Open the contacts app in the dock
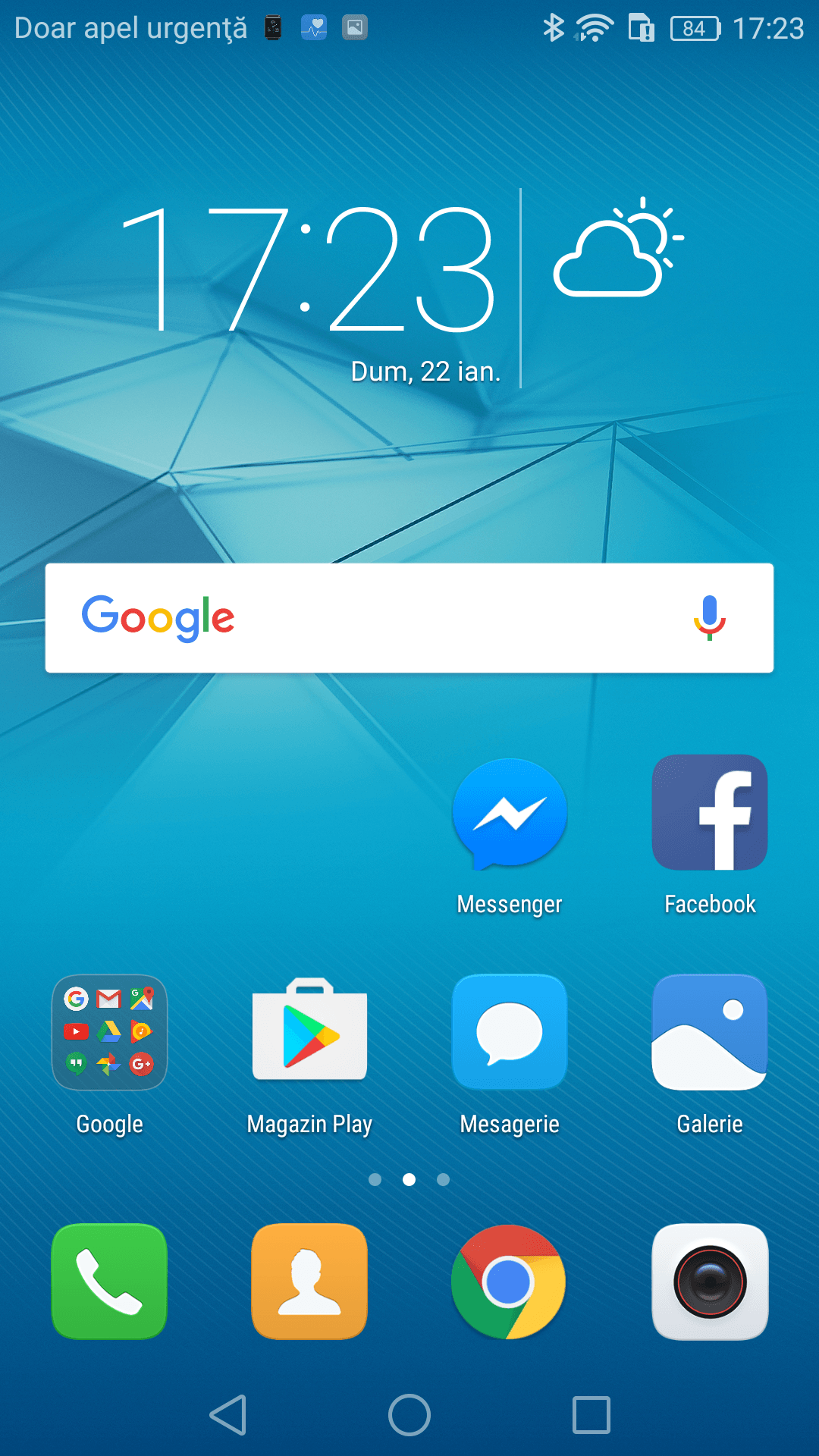Image resolution: width=819 pixels, height=1456 pixels. click(x=309, y=1282)
